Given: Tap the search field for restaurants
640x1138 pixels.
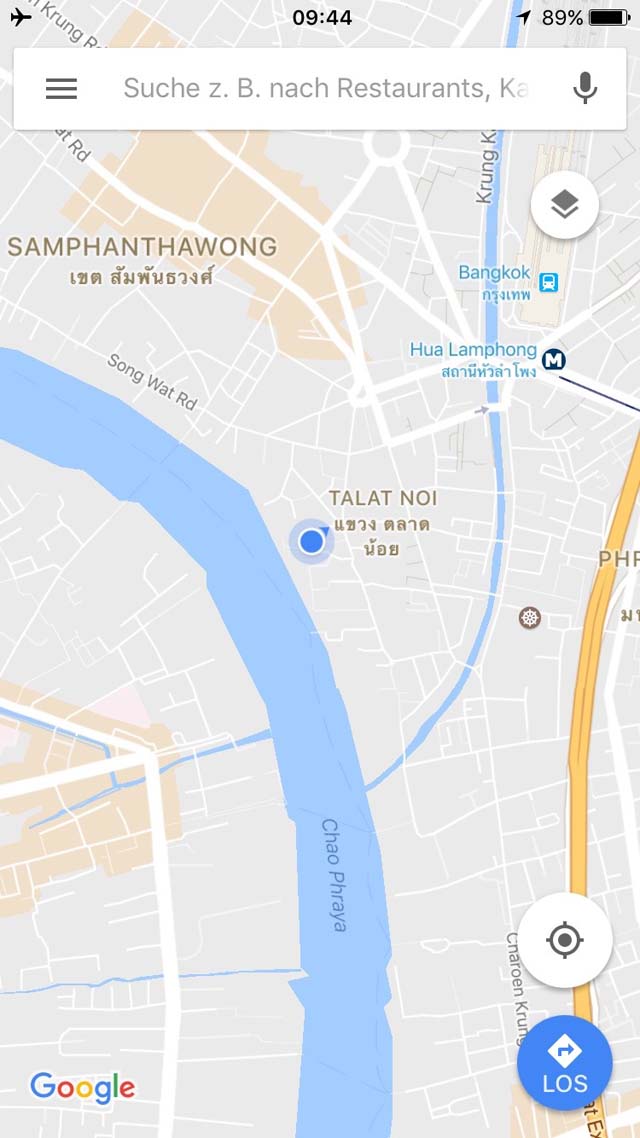Looking at the screenshot, I should [x=325, y=89].
